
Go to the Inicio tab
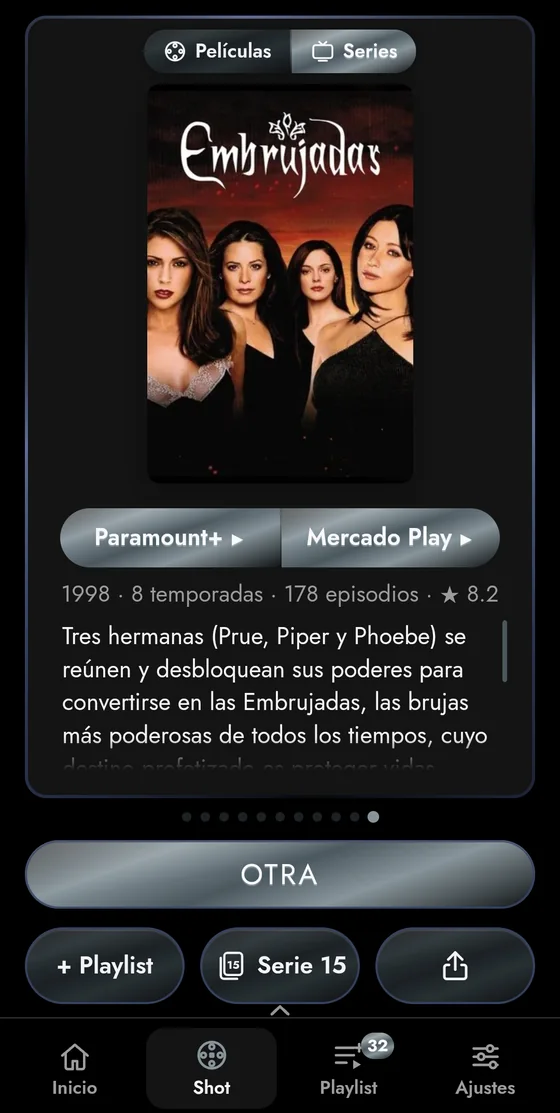[x=75, y=1069]
